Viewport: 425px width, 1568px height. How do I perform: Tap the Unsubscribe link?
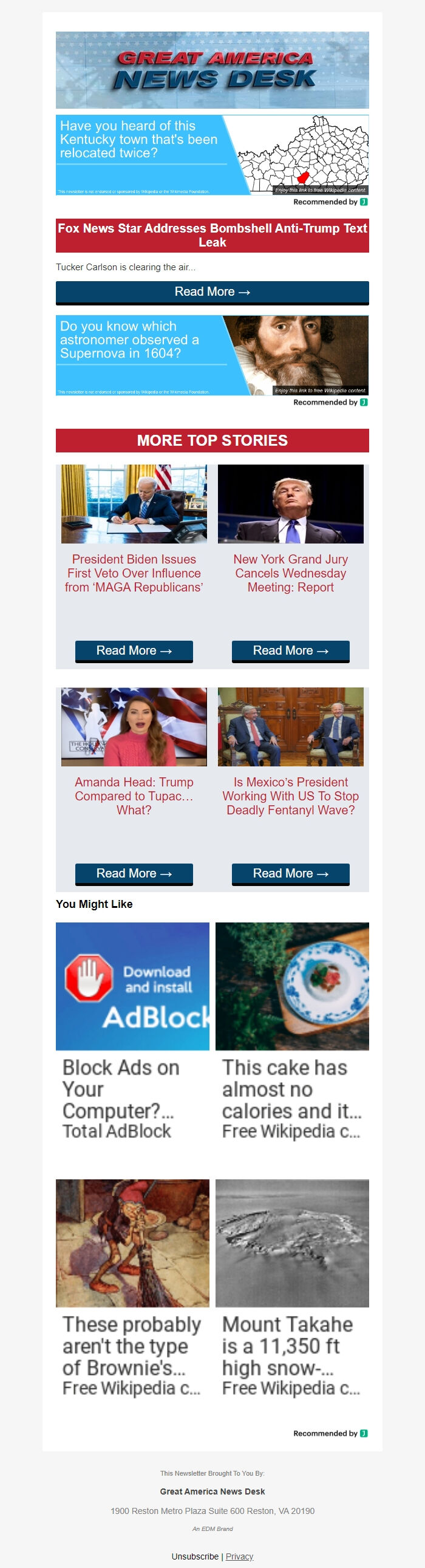(195, 1556)
